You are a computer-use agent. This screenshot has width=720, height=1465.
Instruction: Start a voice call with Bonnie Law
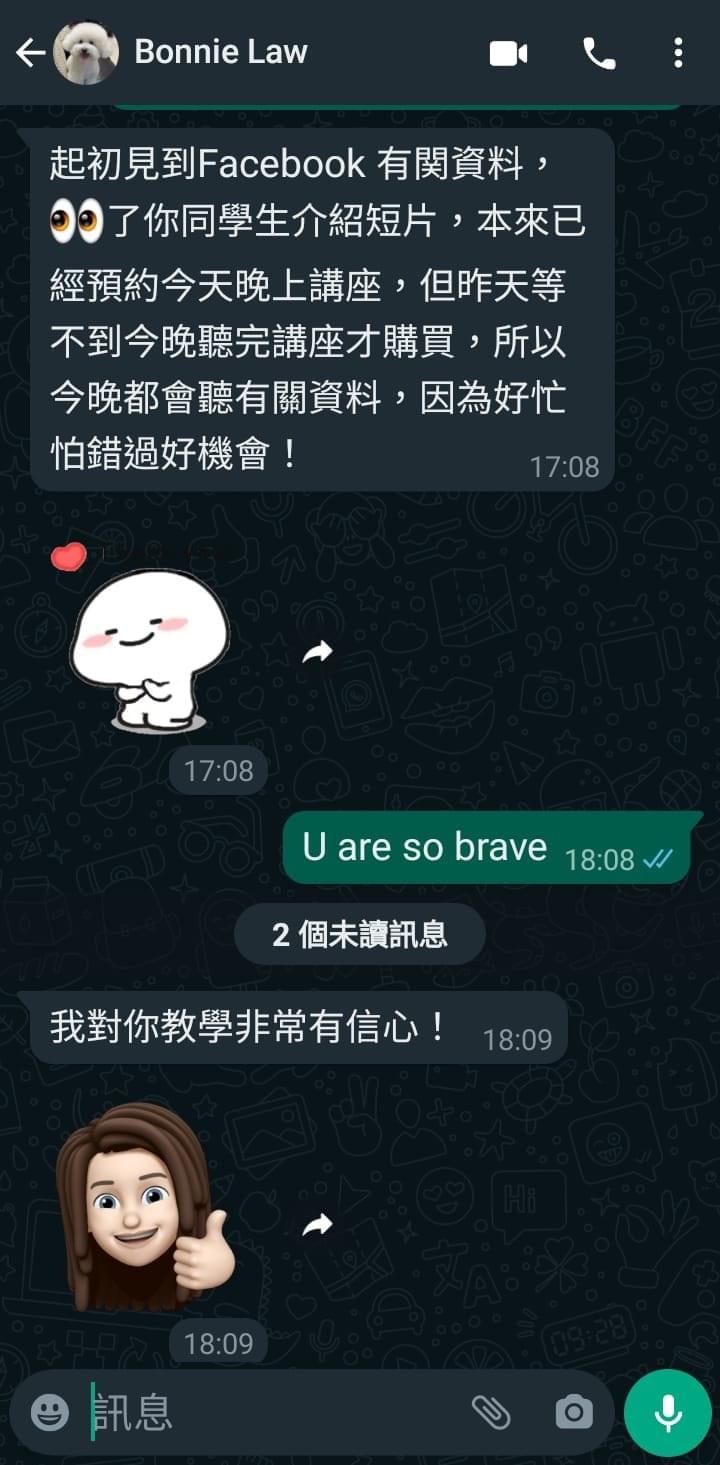[x=599, y=53]
